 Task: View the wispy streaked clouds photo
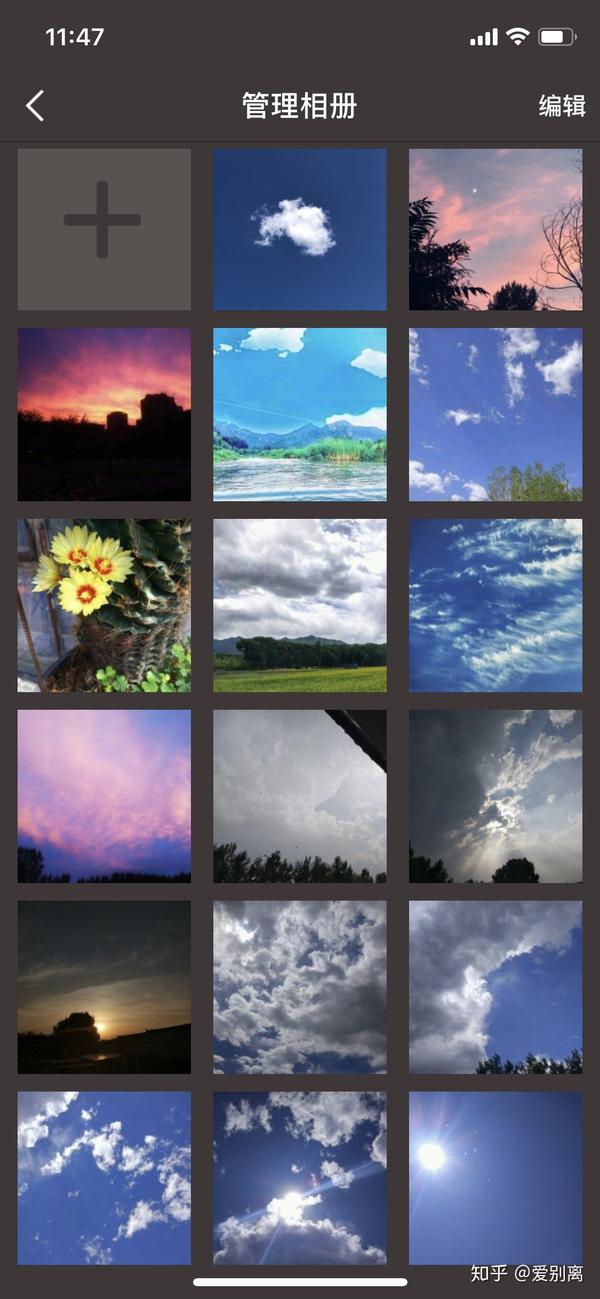coord(495,605)
